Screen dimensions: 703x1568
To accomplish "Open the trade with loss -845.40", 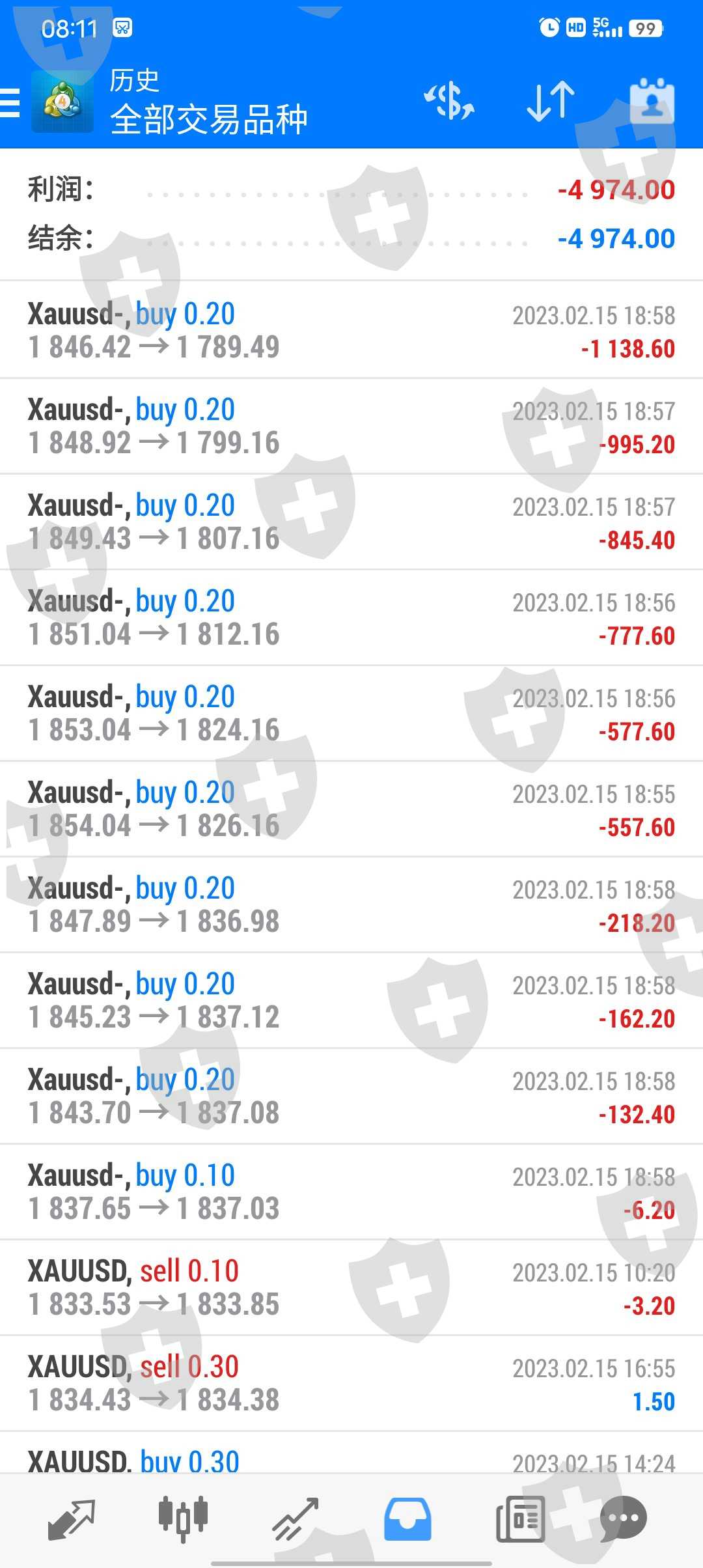I will click(x=351, y=522).
